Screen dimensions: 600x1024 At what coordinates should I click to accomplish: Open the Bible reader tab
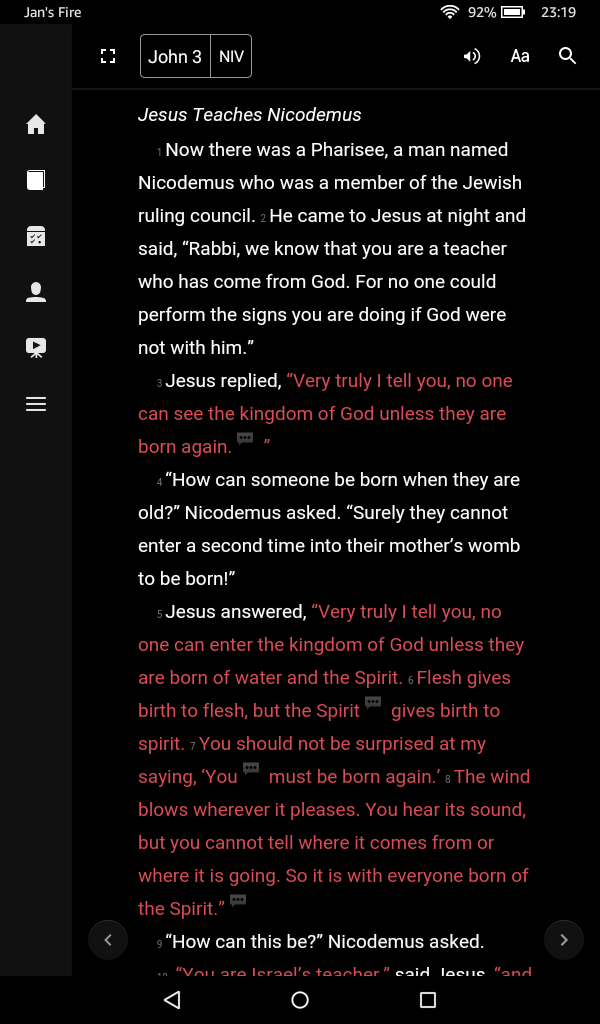click(x=36, y=180)
